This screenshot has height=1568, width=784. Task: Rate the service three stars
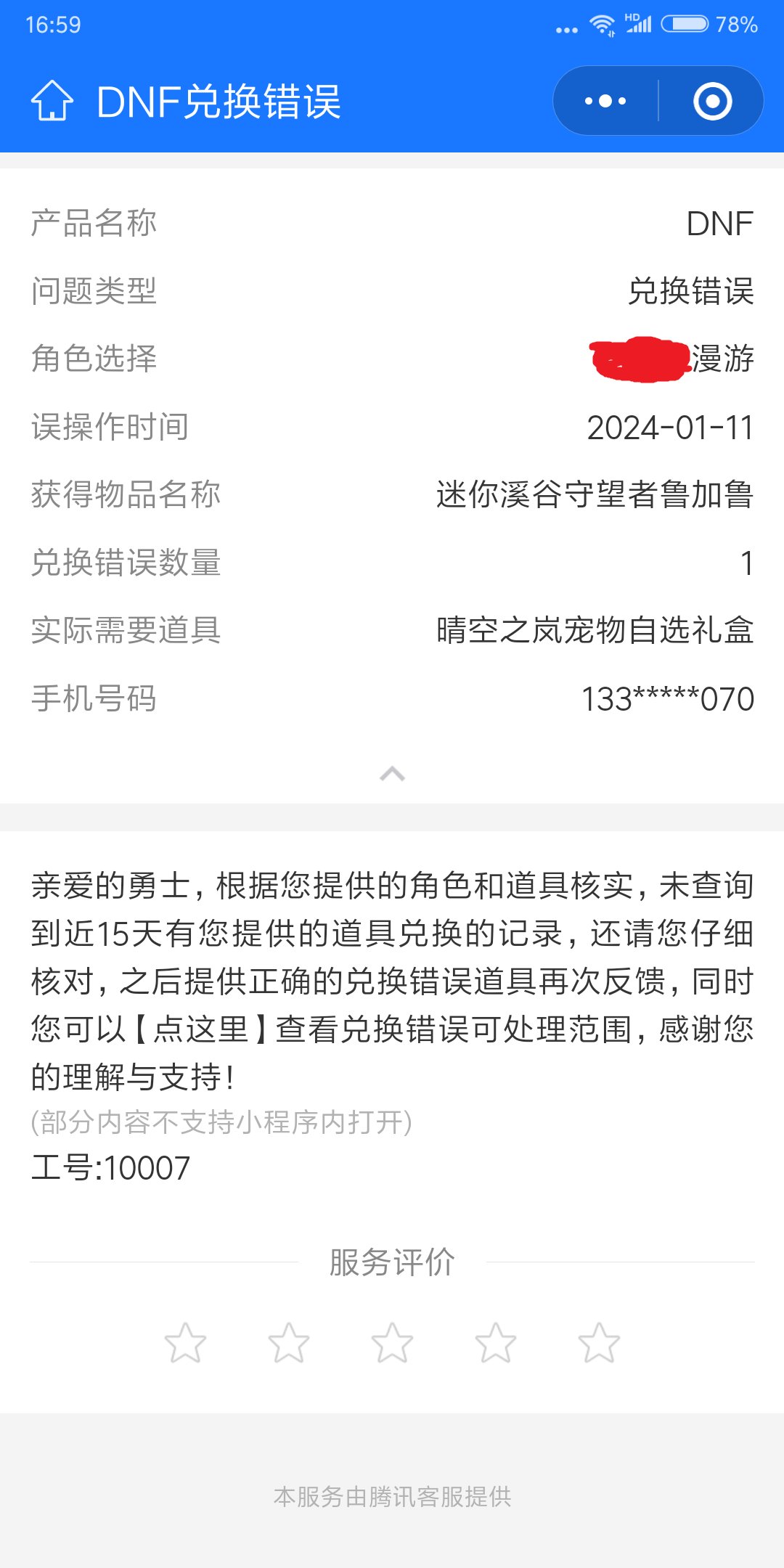392,1342
